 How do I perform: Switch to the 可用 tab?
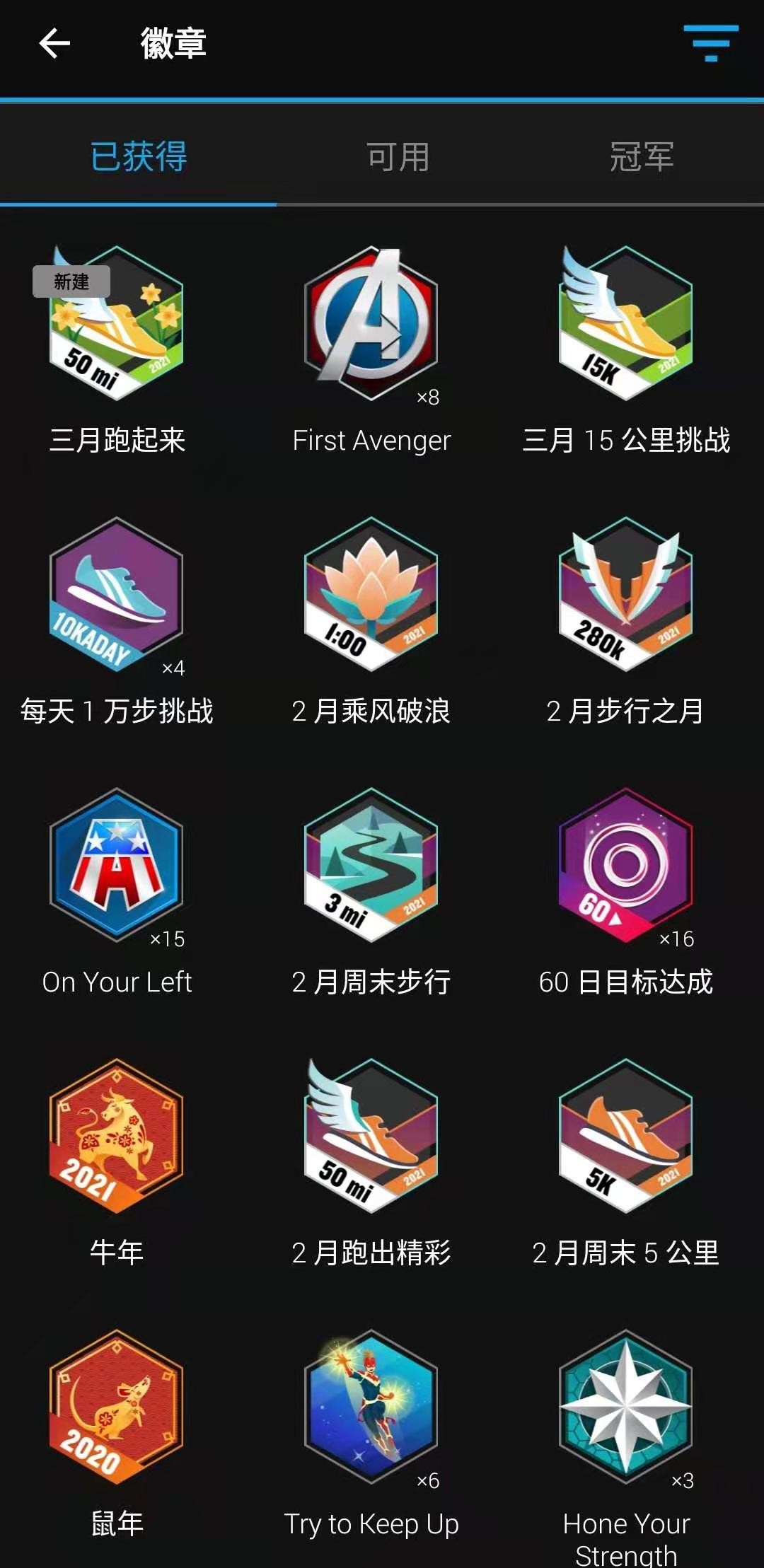396,159
